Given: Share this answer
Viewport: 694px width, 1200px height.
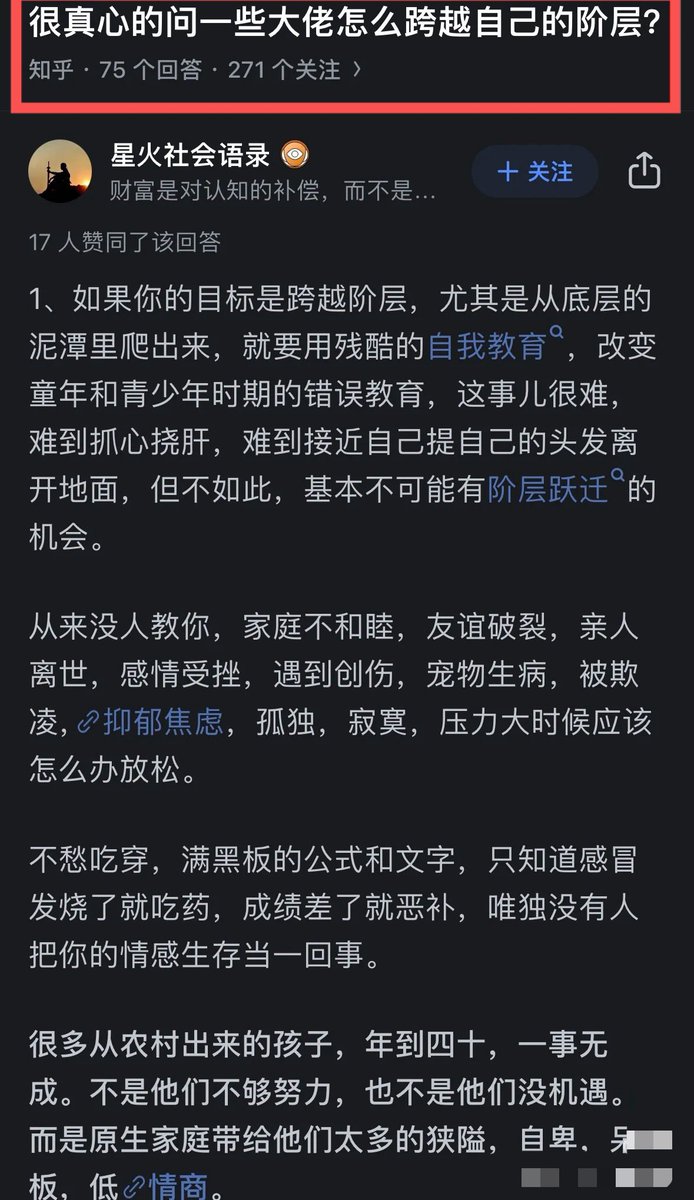Looking at the screenshot, I should (x=644, y=172).
